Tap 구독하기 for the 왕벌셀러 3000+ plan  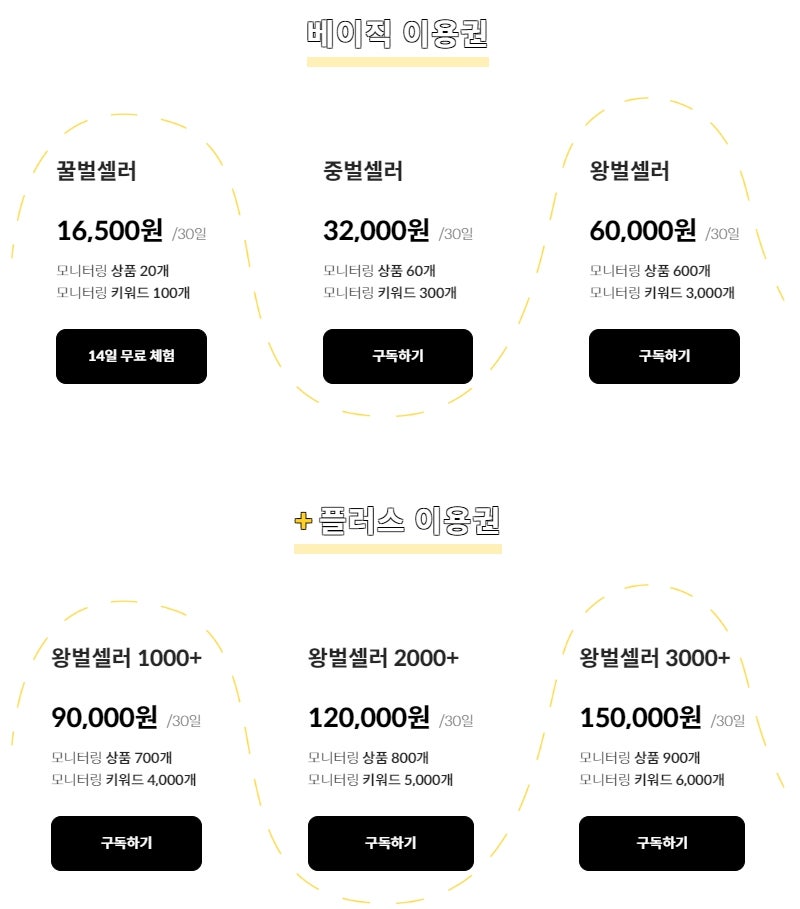pyautogui.click(x=661, y=843)
